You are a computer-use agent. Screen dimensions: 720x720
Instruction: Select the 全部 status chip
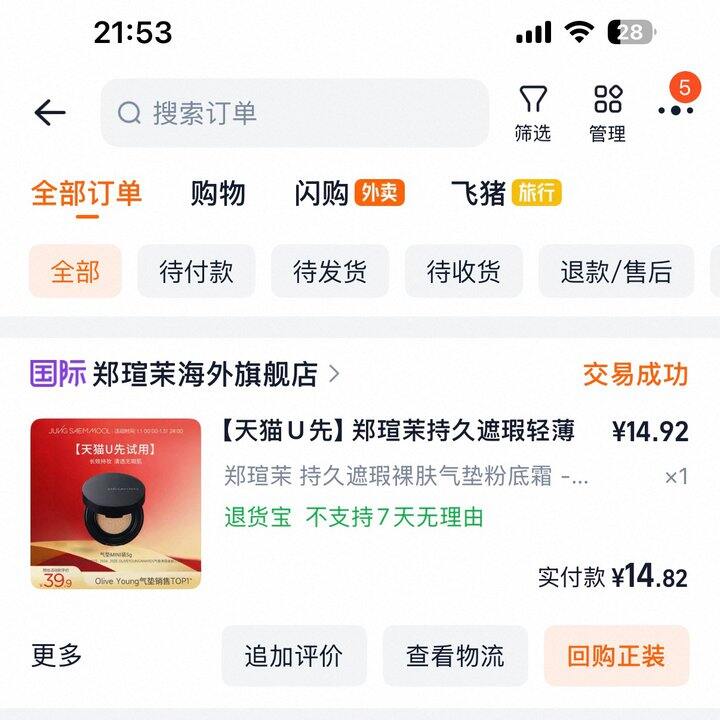75,271
